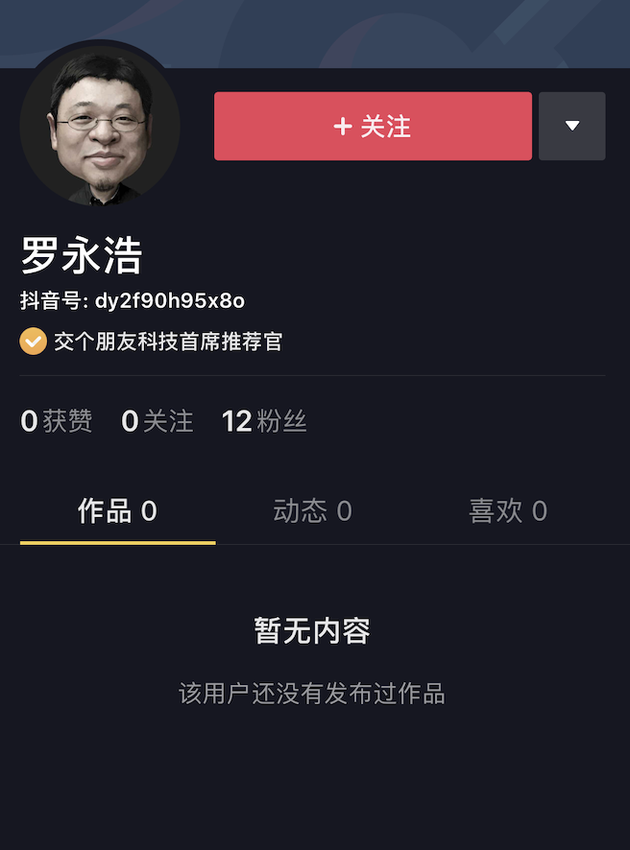The width and height of the screenshot is (630, 850).
Task: Open 罗永浩's profile avatar
Action: [x=100, y=125]
